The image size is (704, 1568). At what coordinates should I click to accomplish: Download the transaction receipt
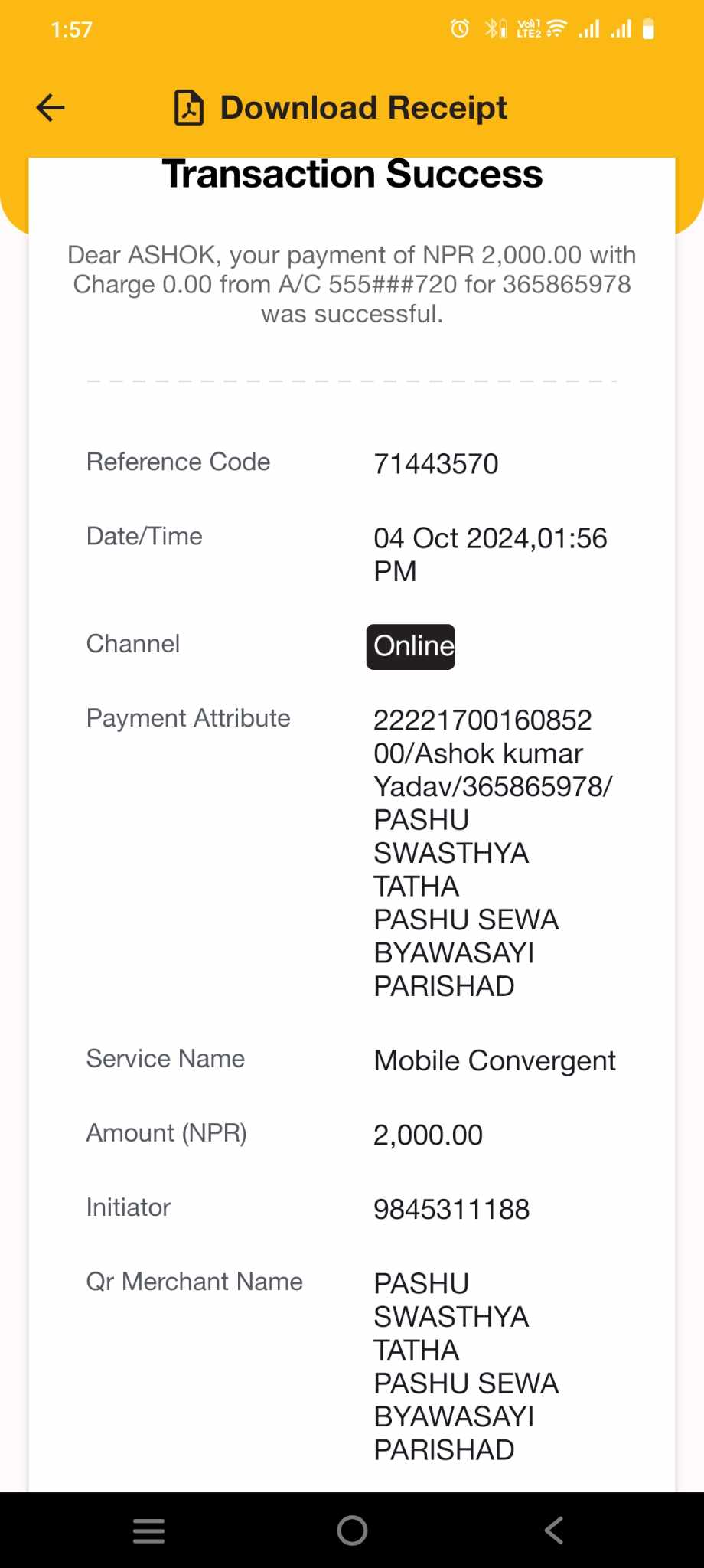(x=341, y=108)
